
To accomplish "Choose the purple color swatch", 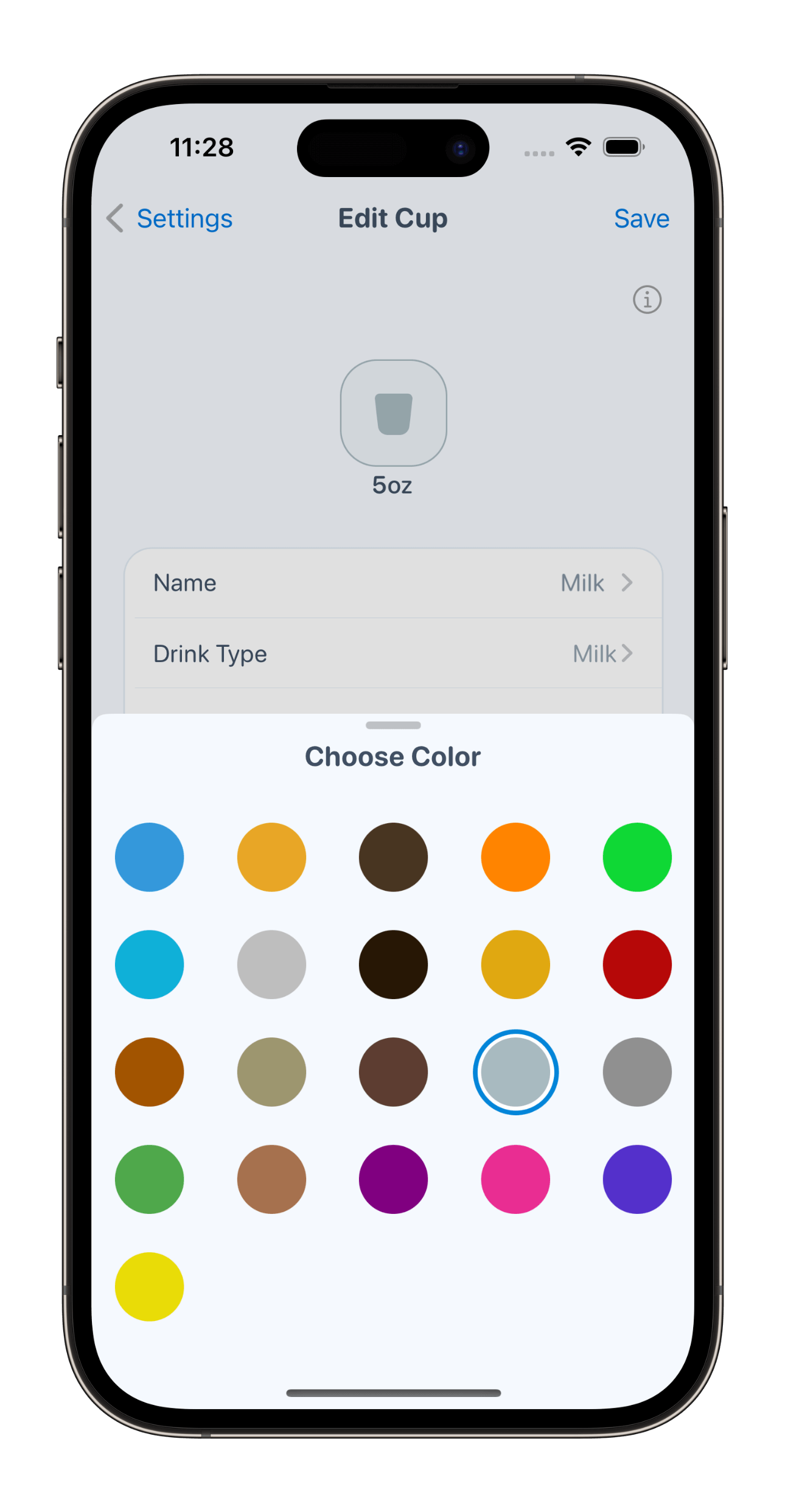I will 393,1179.
